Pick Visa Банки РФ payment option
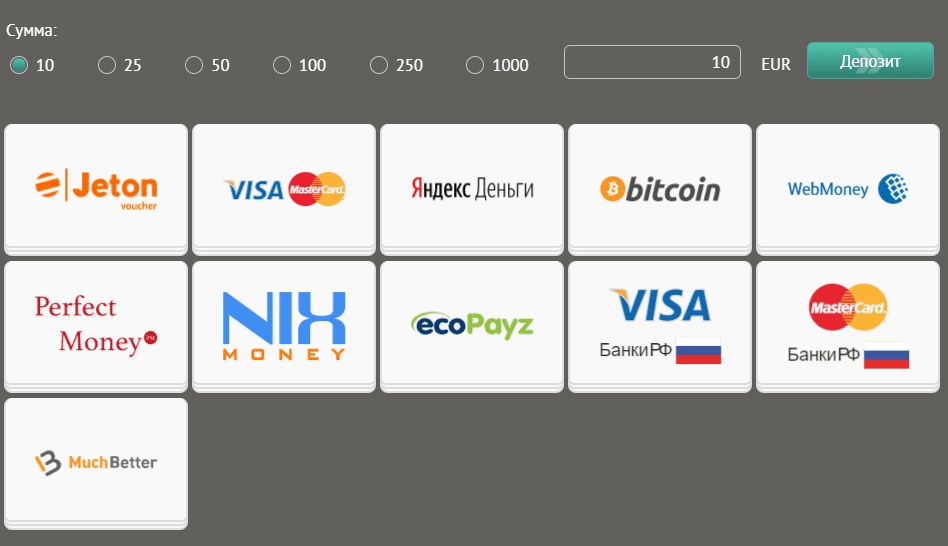Image resolution: width=948 pixels, height=546 pixels. 660,324
